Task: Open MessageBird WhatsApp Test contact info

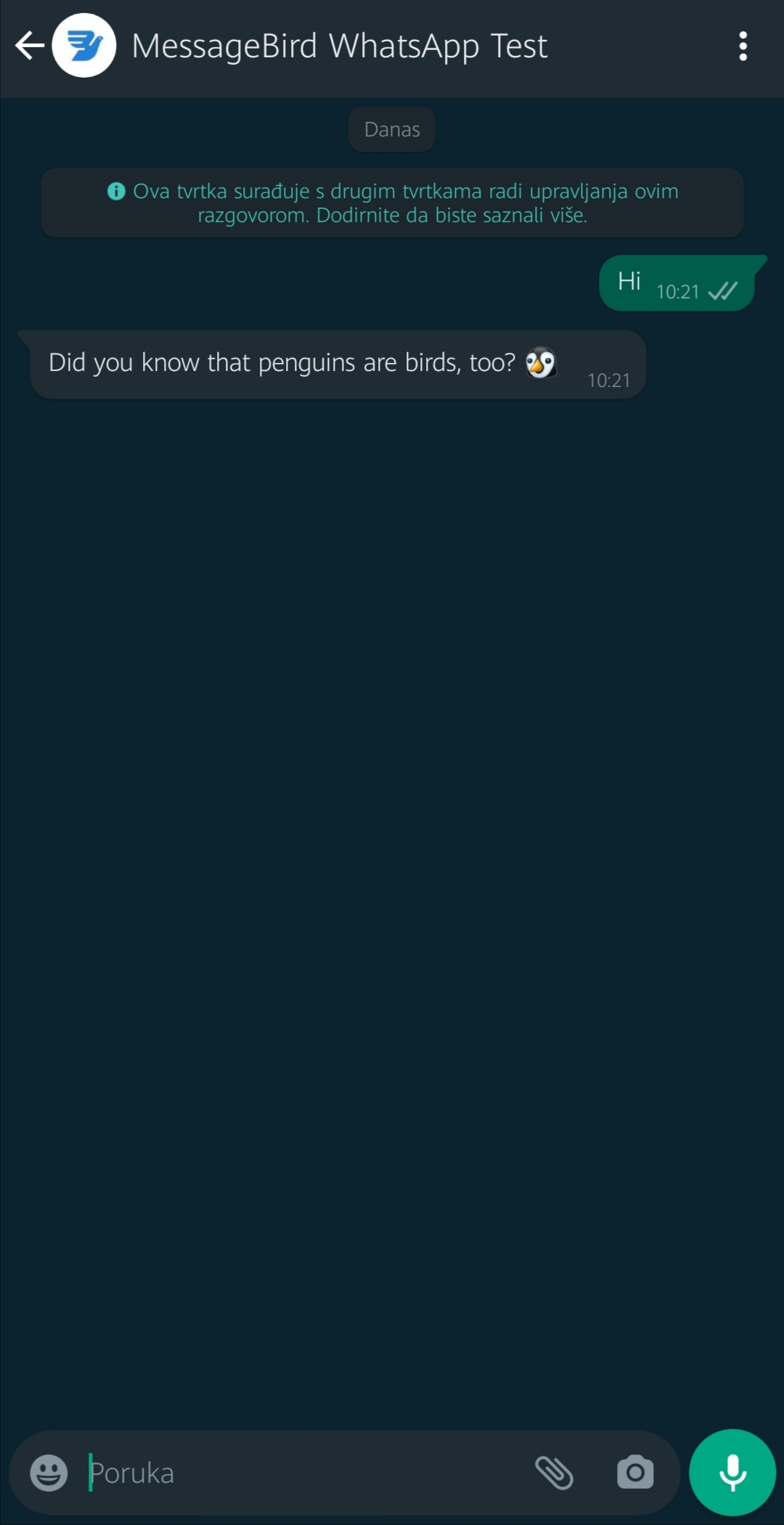Action: pos(339,46)
